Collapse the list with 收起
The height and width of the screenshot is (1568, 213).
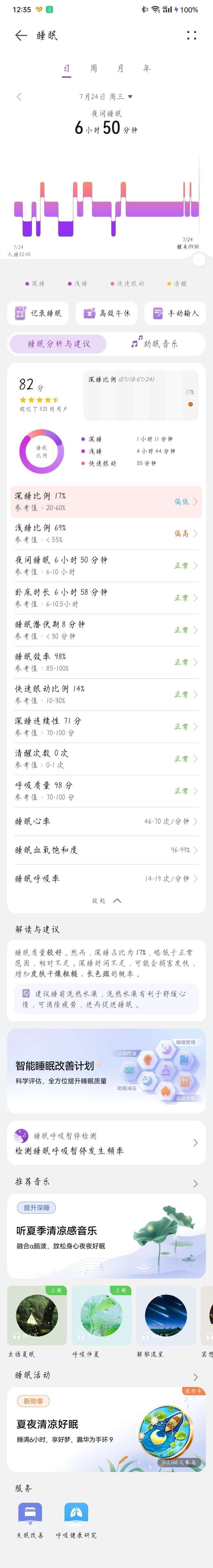pyautogui.click(x=106, y=901)
